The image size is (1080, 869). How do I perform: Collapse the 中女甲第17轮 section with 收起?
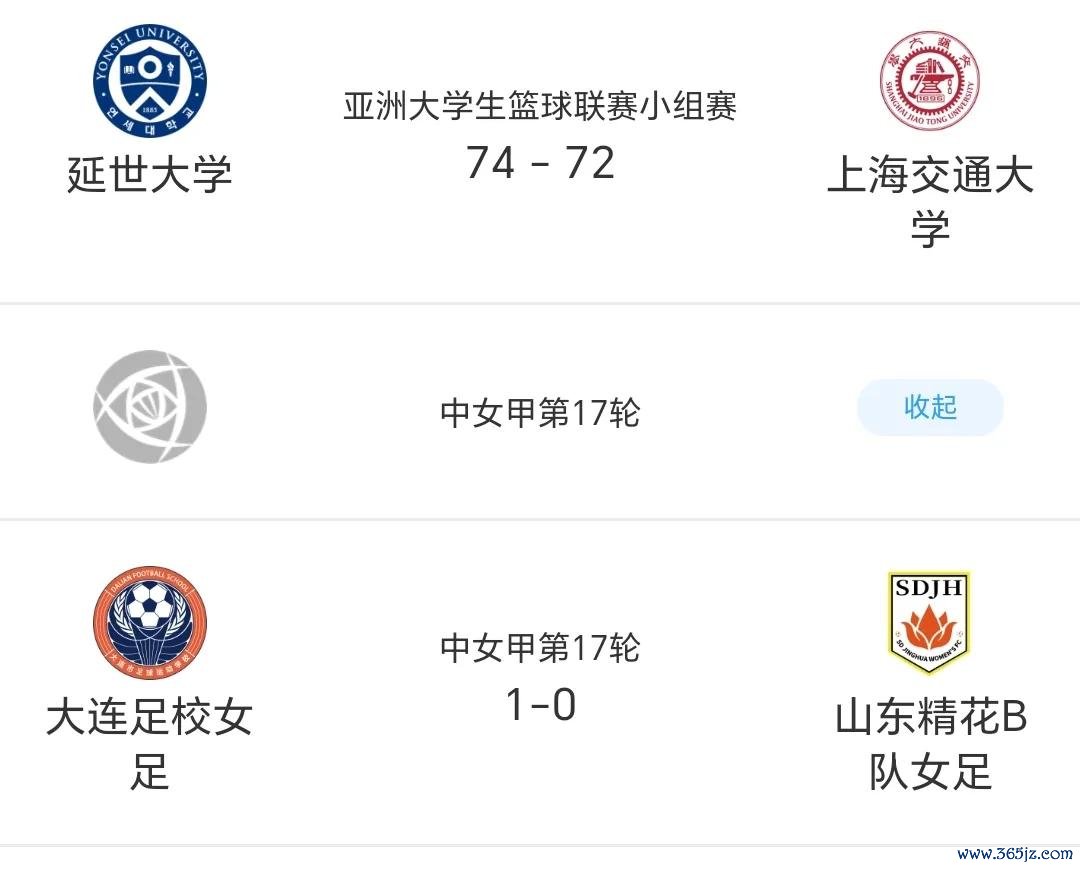[x=929, y=407]
